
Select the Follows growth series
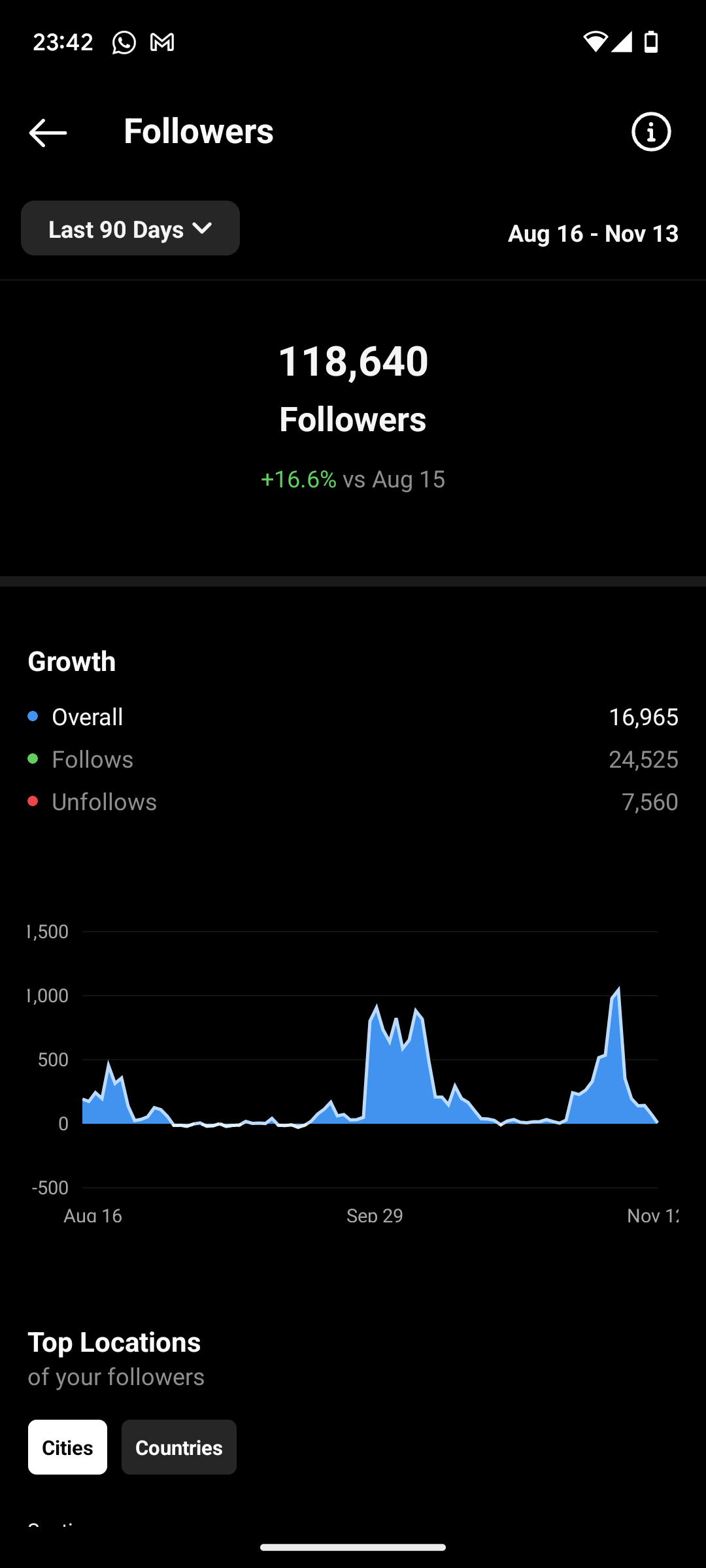353,759
